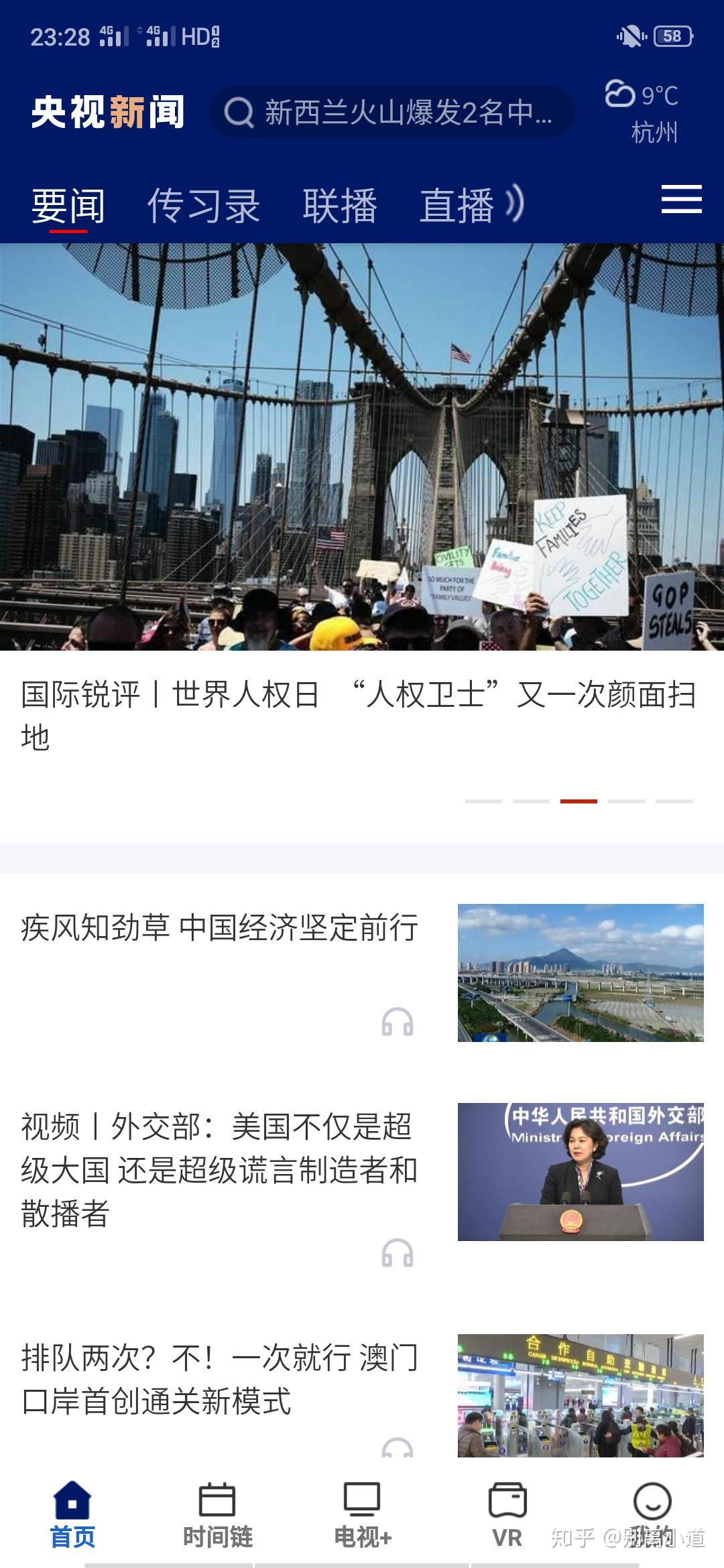Open the 澳门口岸首创通关新模式 article
This screenshot has width=724, height=1568.
220,1379
